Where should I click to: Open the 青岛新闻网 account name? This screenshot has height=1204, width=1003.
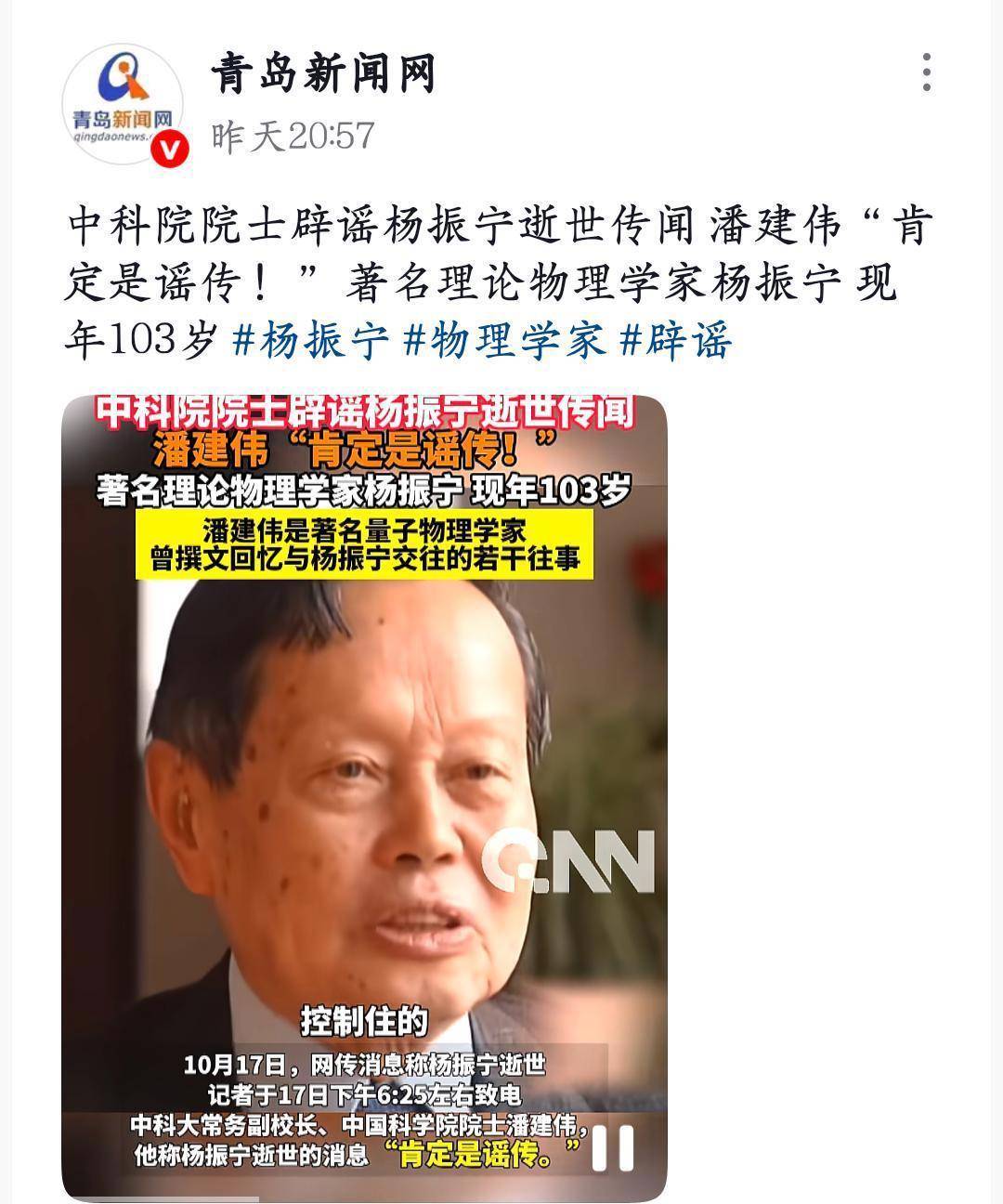[x=322, y=73]
